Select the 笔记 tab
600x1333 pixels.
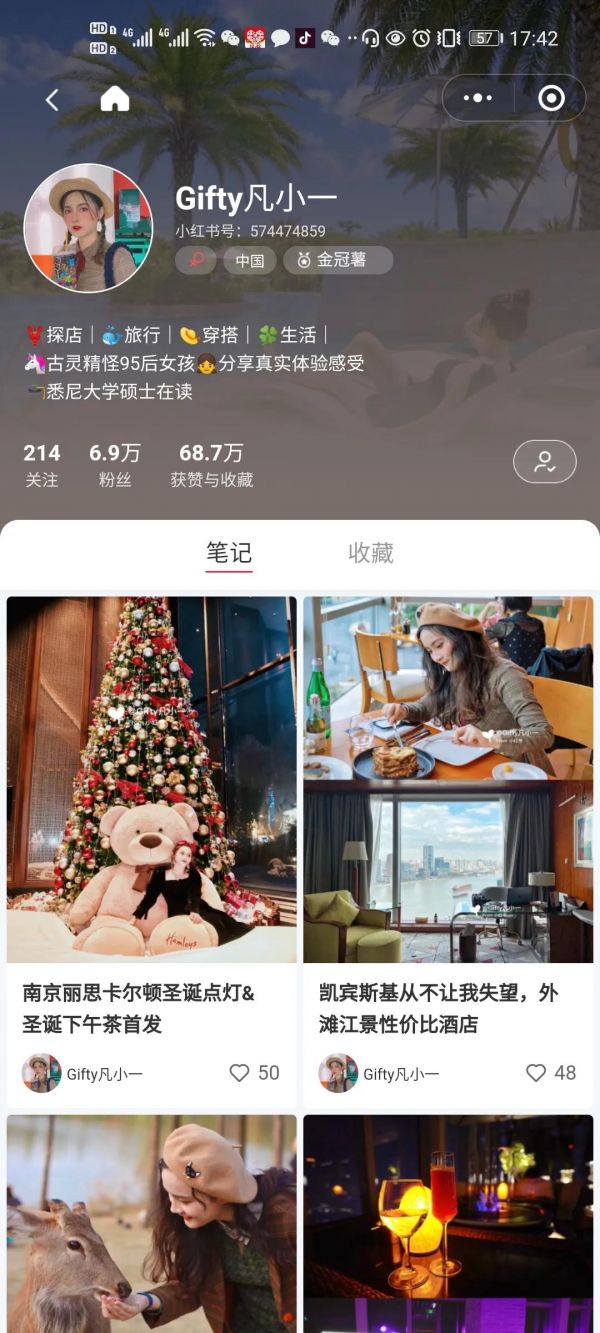(x=229, y=552)
